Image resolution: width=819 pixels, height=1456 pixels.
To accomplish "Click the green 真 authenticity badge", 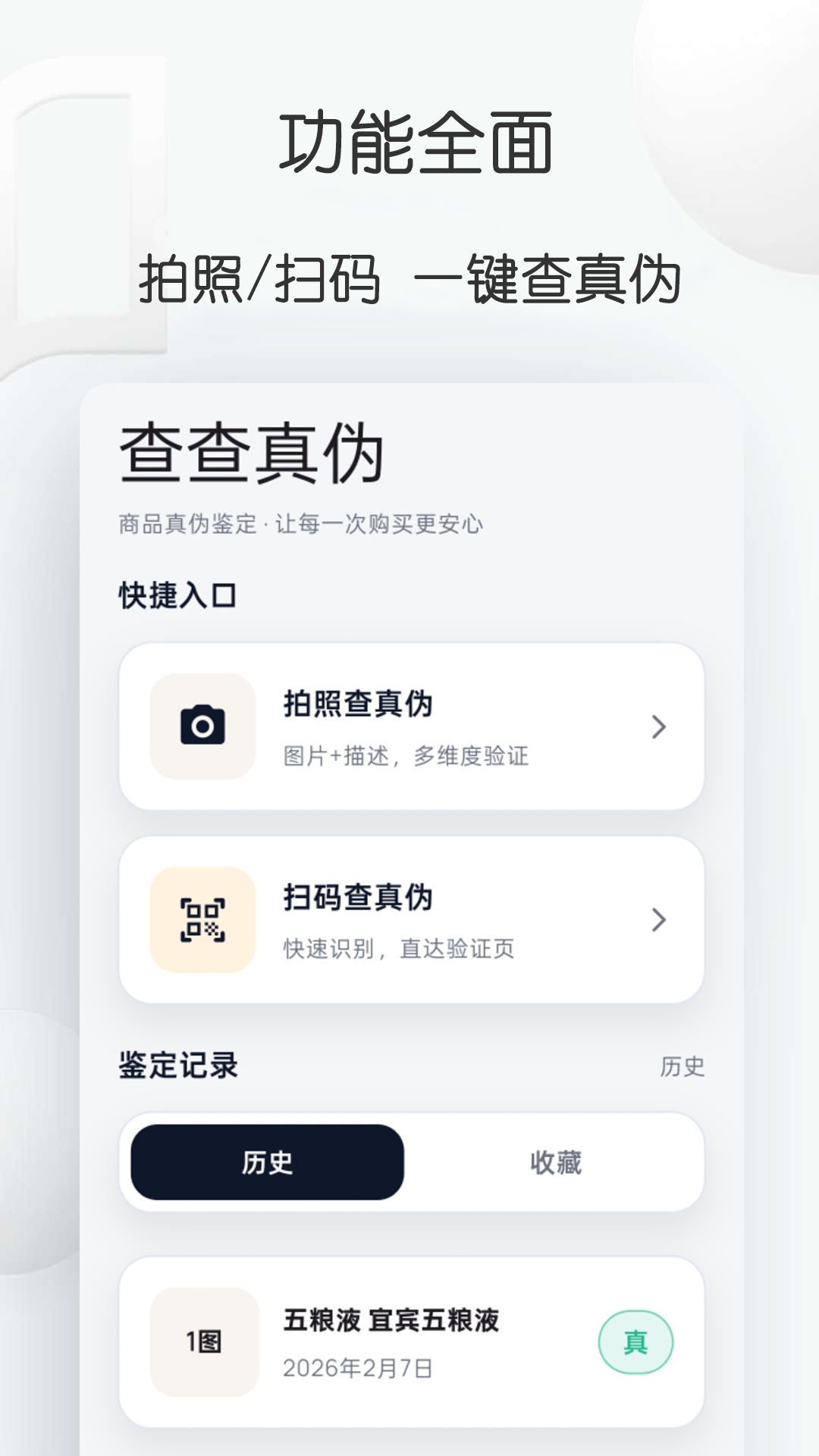I will coord(635,1341).
